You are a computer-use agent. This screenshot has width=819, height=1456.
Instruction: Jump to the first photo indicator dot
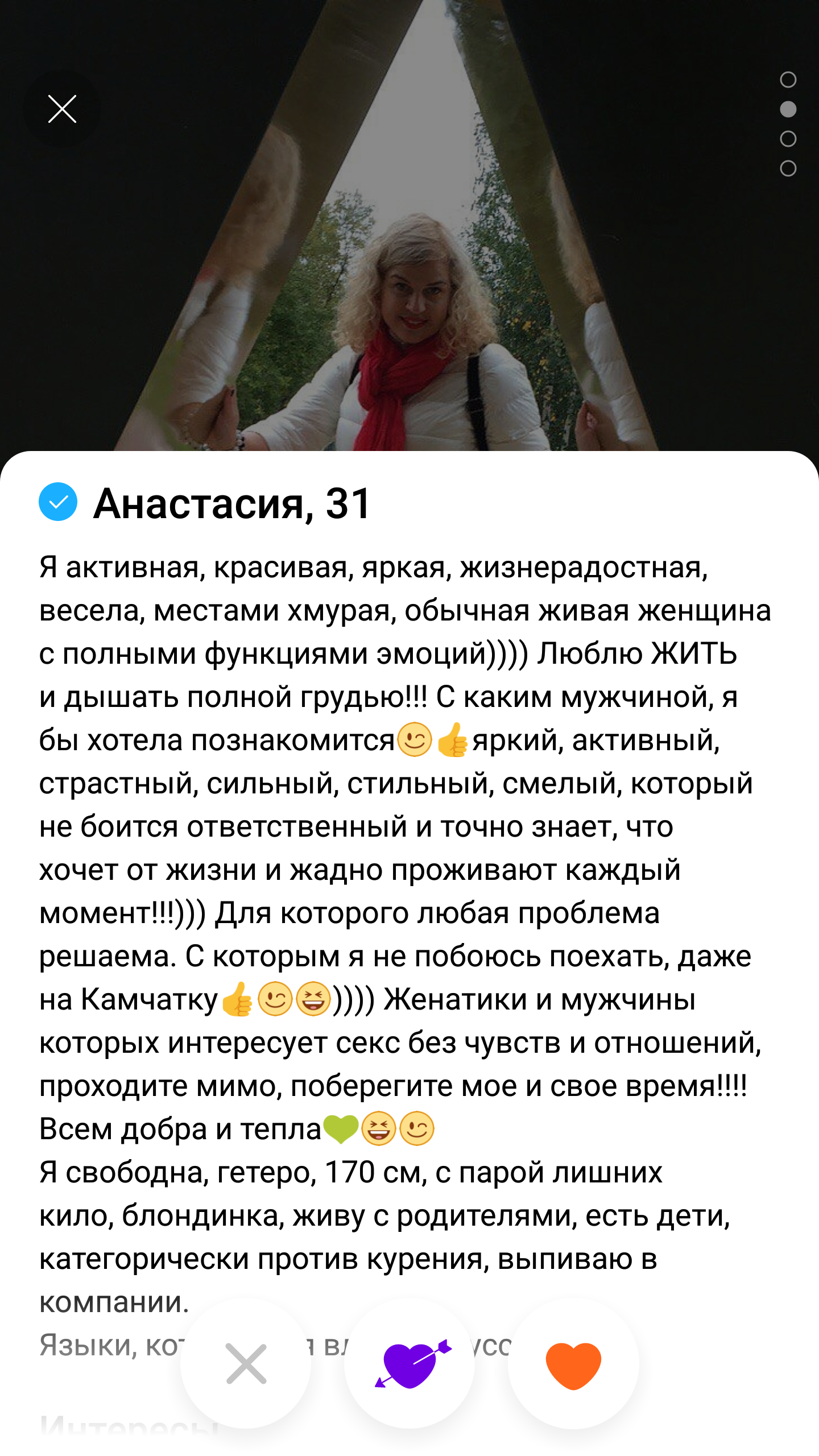click(788, 80)
